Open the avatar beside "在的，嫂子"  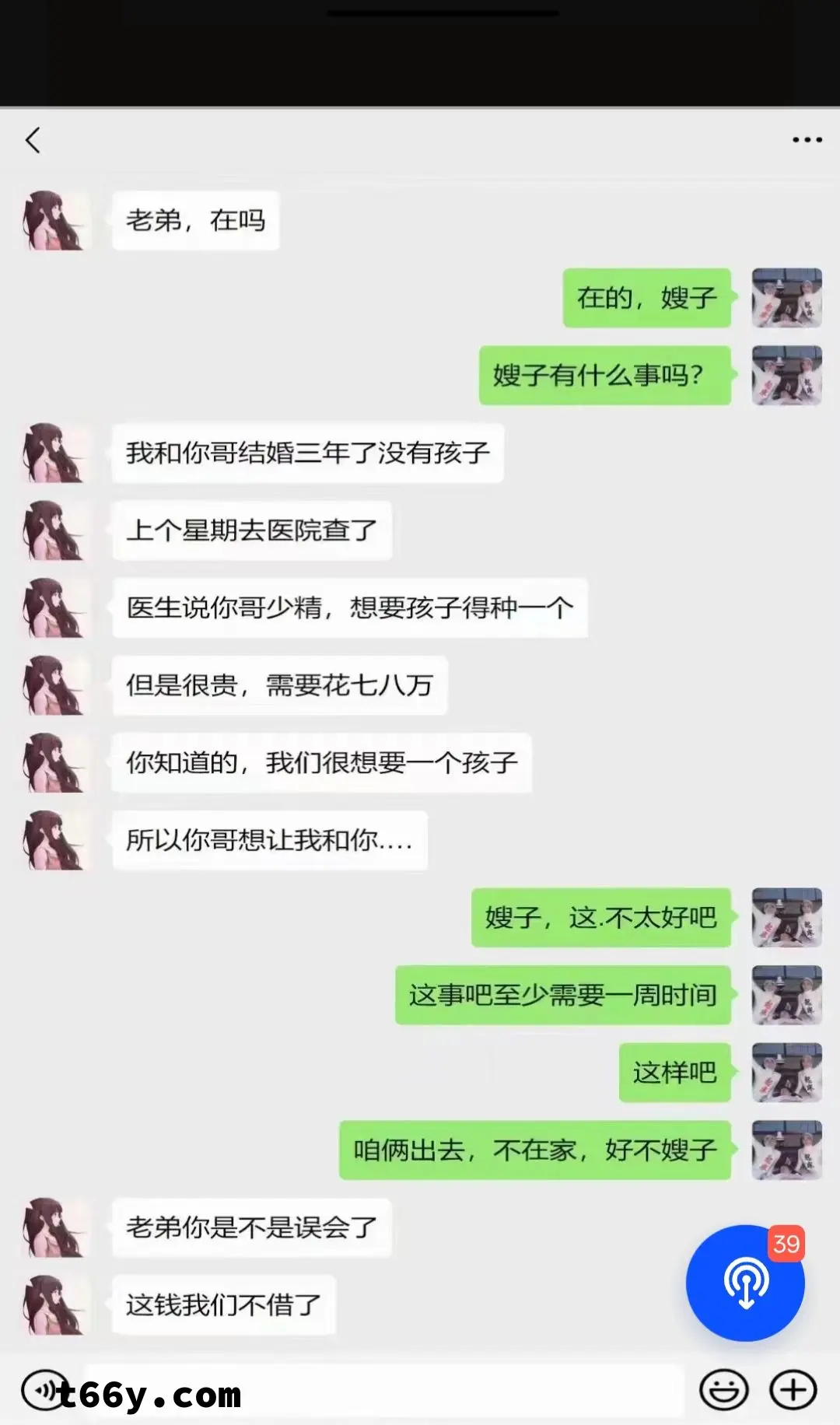point(786,298)
